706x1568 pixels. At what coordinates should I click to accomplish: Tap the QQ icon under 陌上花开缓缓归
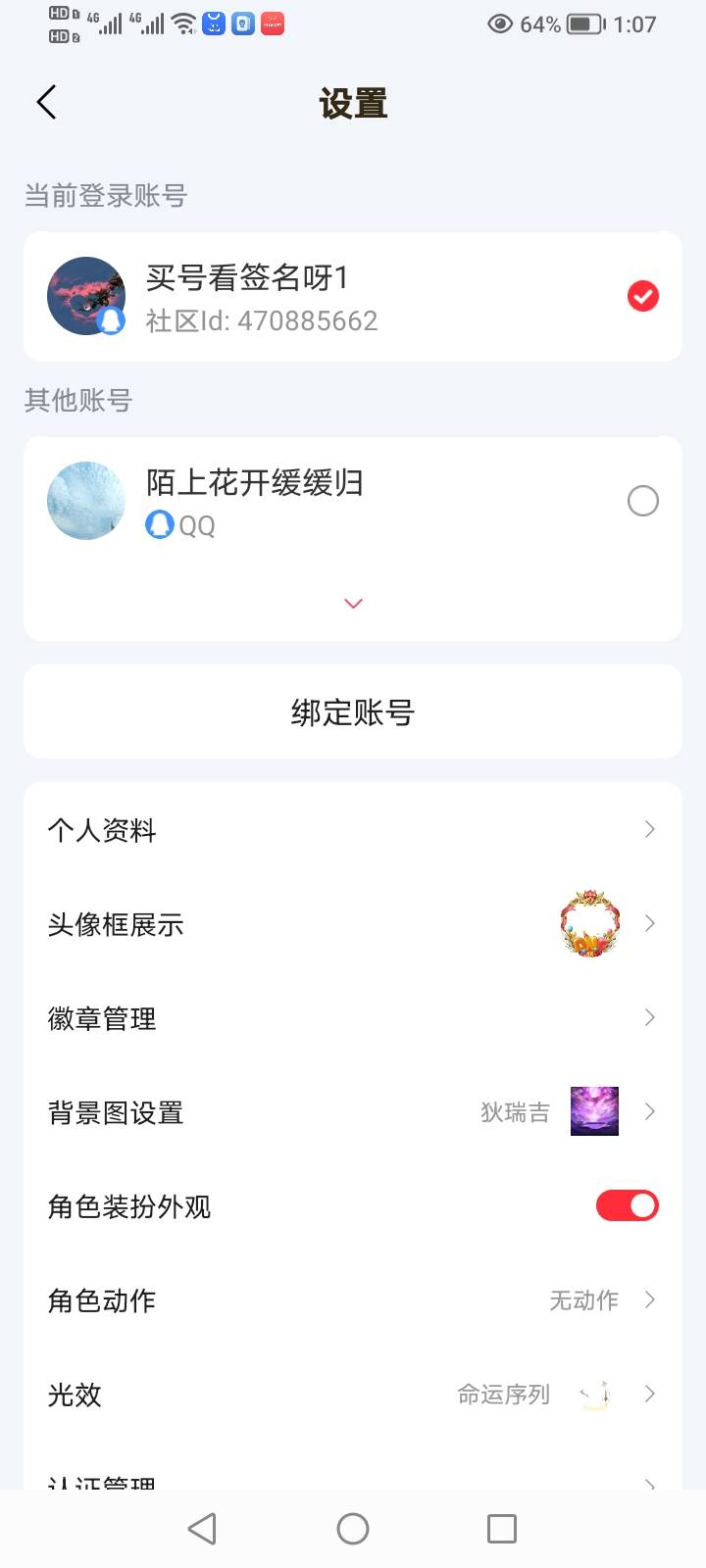(x=160, y=524)
